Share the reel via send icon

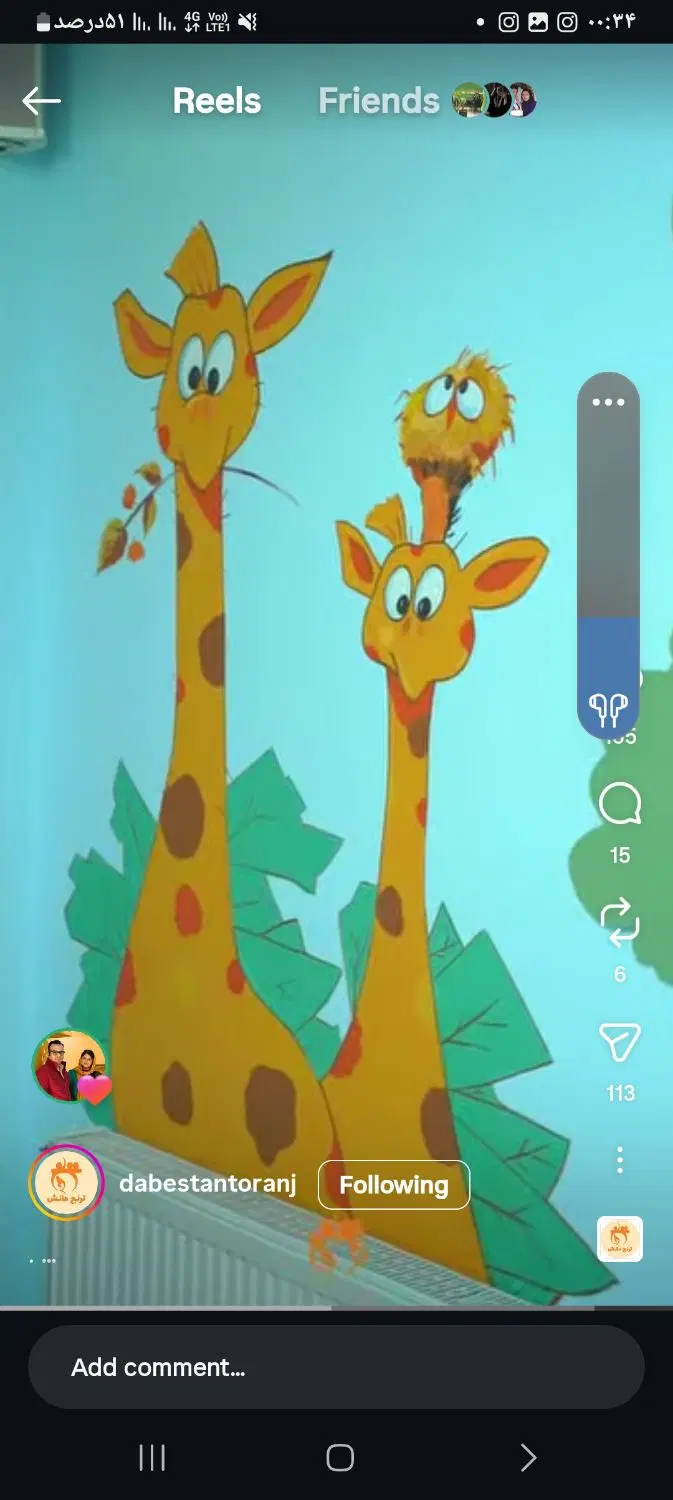[x=620, y=1042]
